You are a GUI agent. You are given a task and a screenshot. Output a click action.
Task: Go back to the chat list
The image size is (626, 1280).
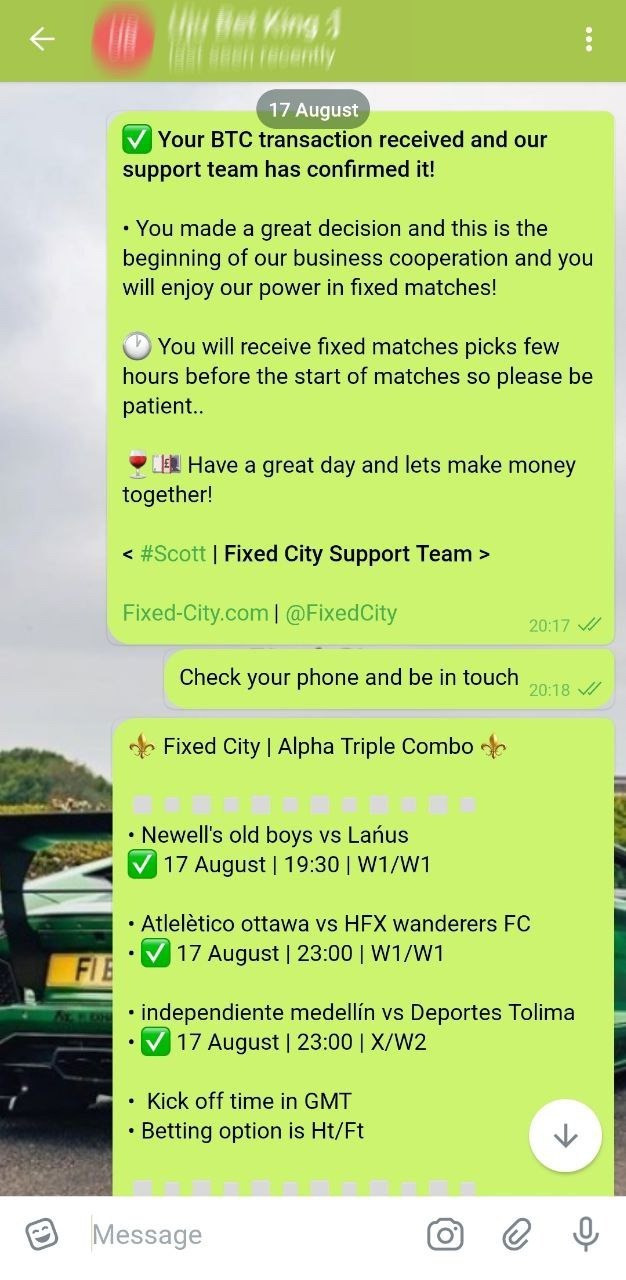tap(41, 40)
